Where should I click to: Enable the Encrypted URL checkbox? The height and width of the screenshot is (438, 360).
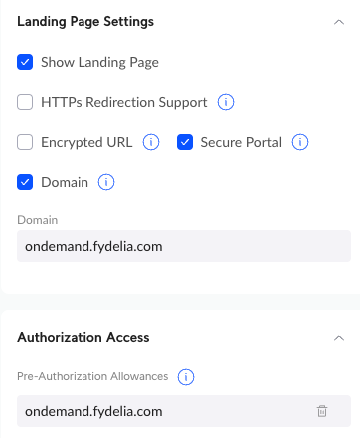25,142
